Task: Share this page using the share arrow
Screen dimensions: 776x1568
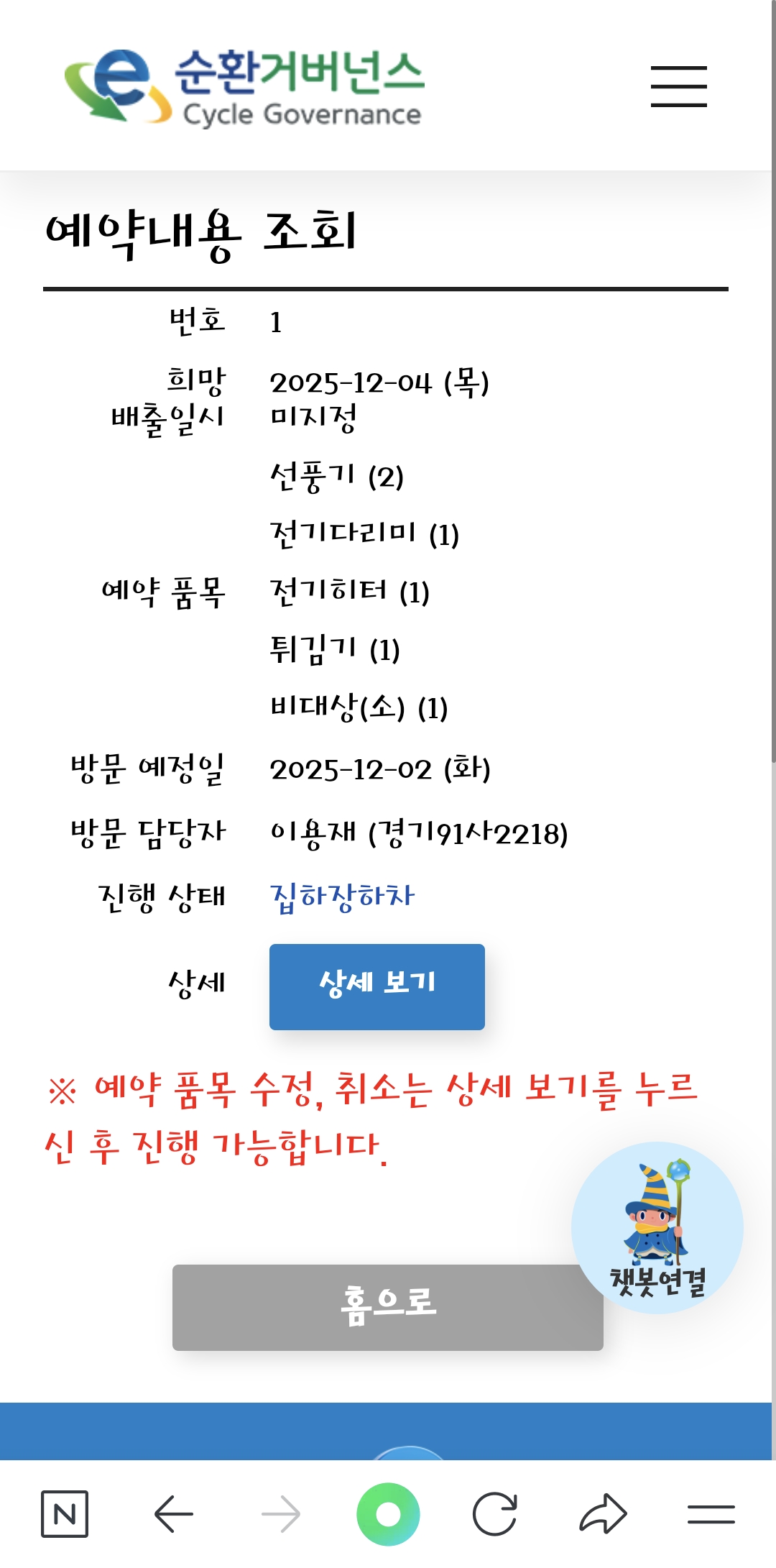Action: click(x=602, y=1514)
